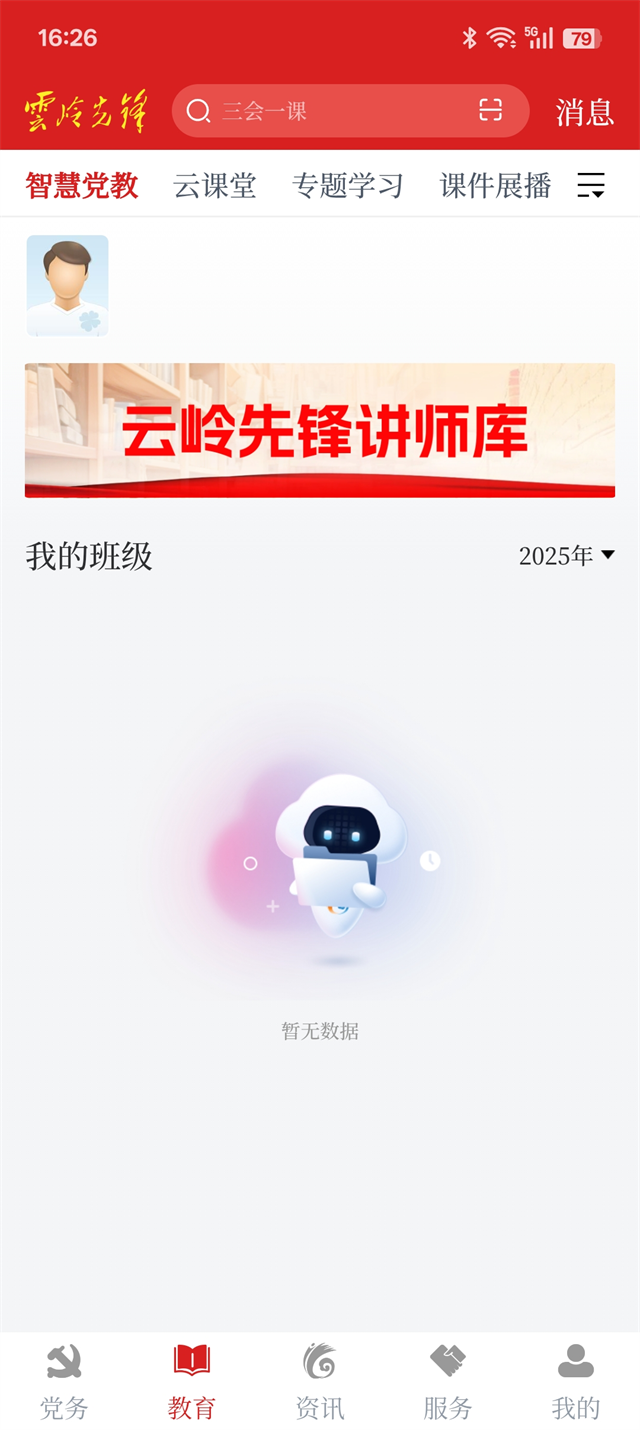Open the 服务 tab

[447, 1382]
